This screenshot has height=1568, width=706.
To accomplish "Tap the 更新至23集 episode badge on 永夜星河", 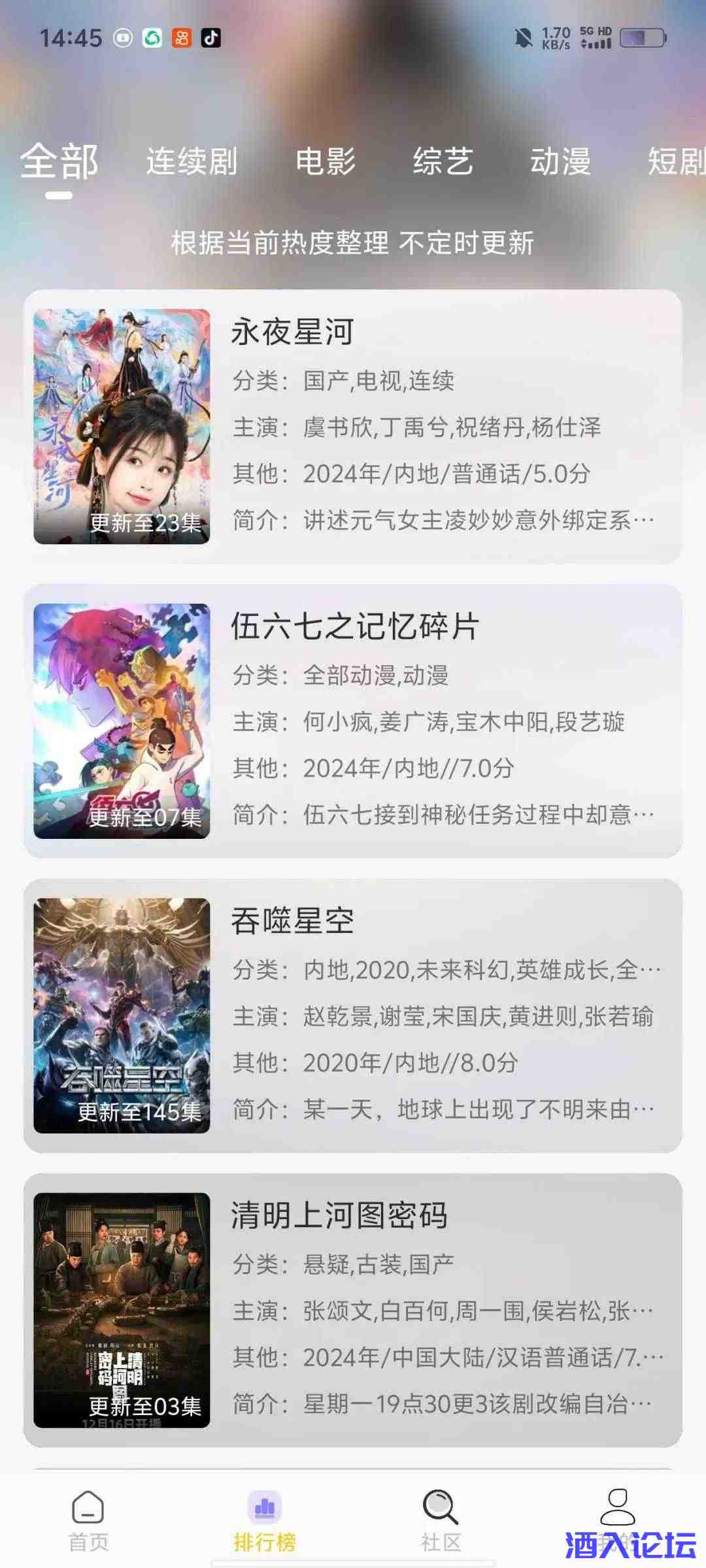I will (x=145, y=523).
